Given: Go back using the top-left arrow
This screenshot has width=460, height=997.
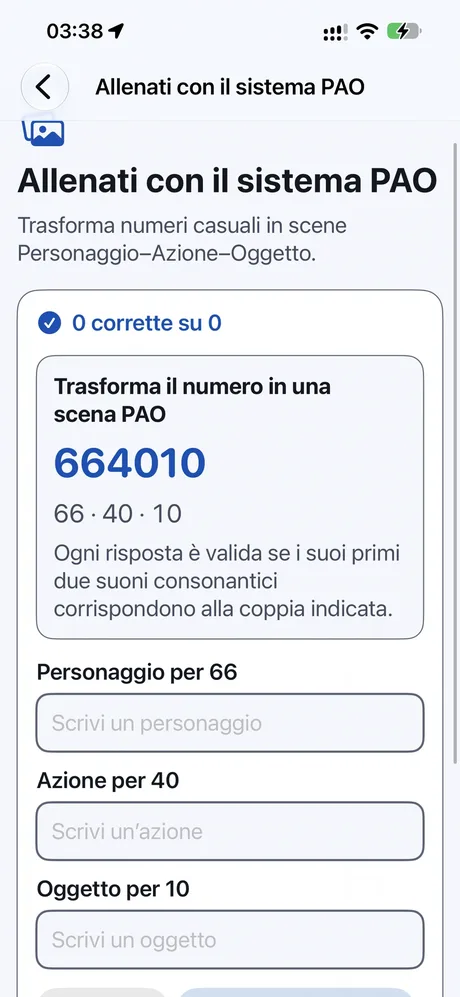Looking at the screenshot, I should pos(45,87).
